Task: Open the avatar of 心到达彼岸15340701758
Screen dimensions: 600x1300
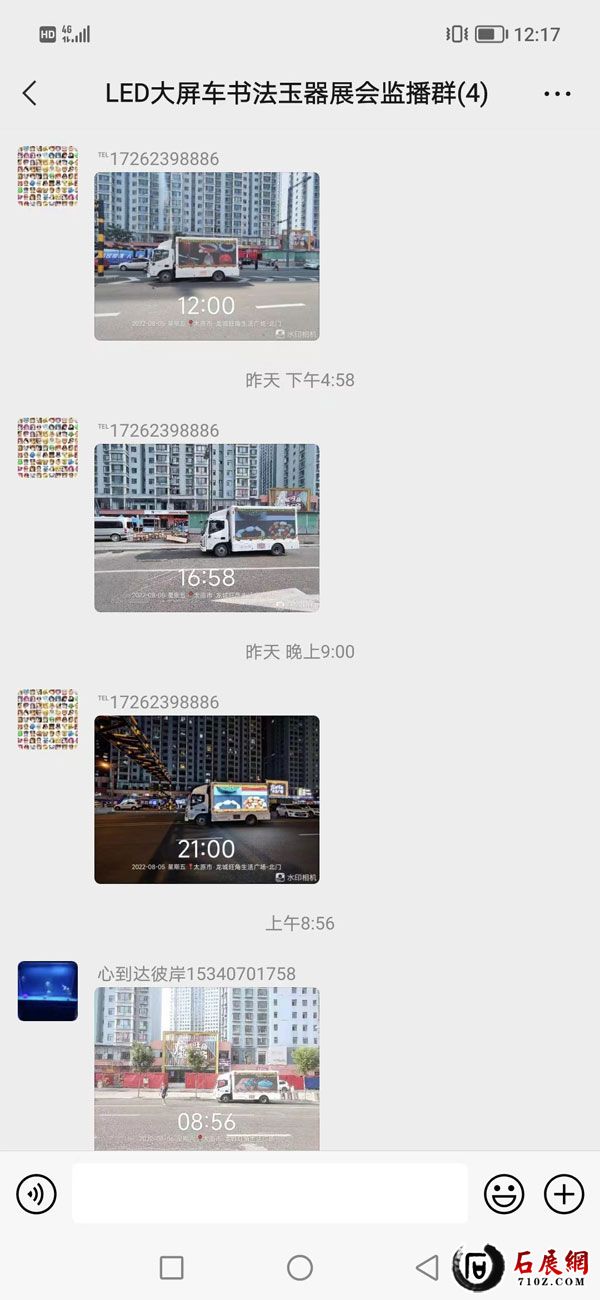Action: pos(48,991)
